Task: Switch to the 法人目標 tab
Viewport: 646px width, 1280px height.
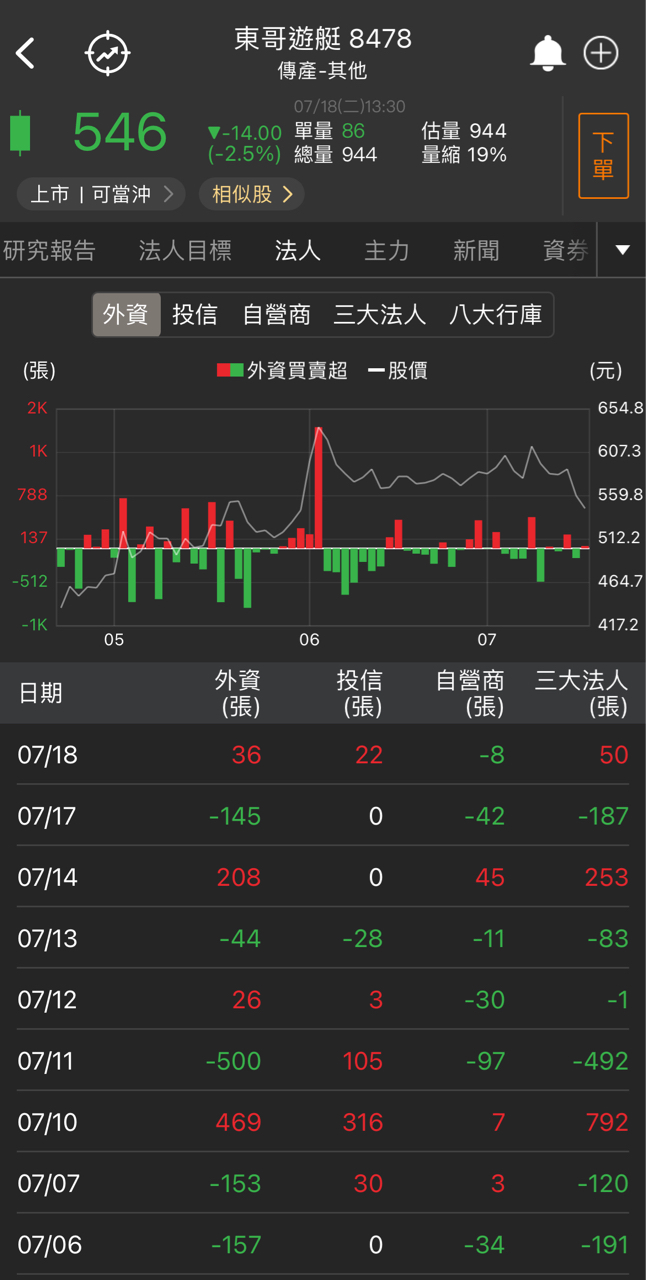Action: pos(185,251)
